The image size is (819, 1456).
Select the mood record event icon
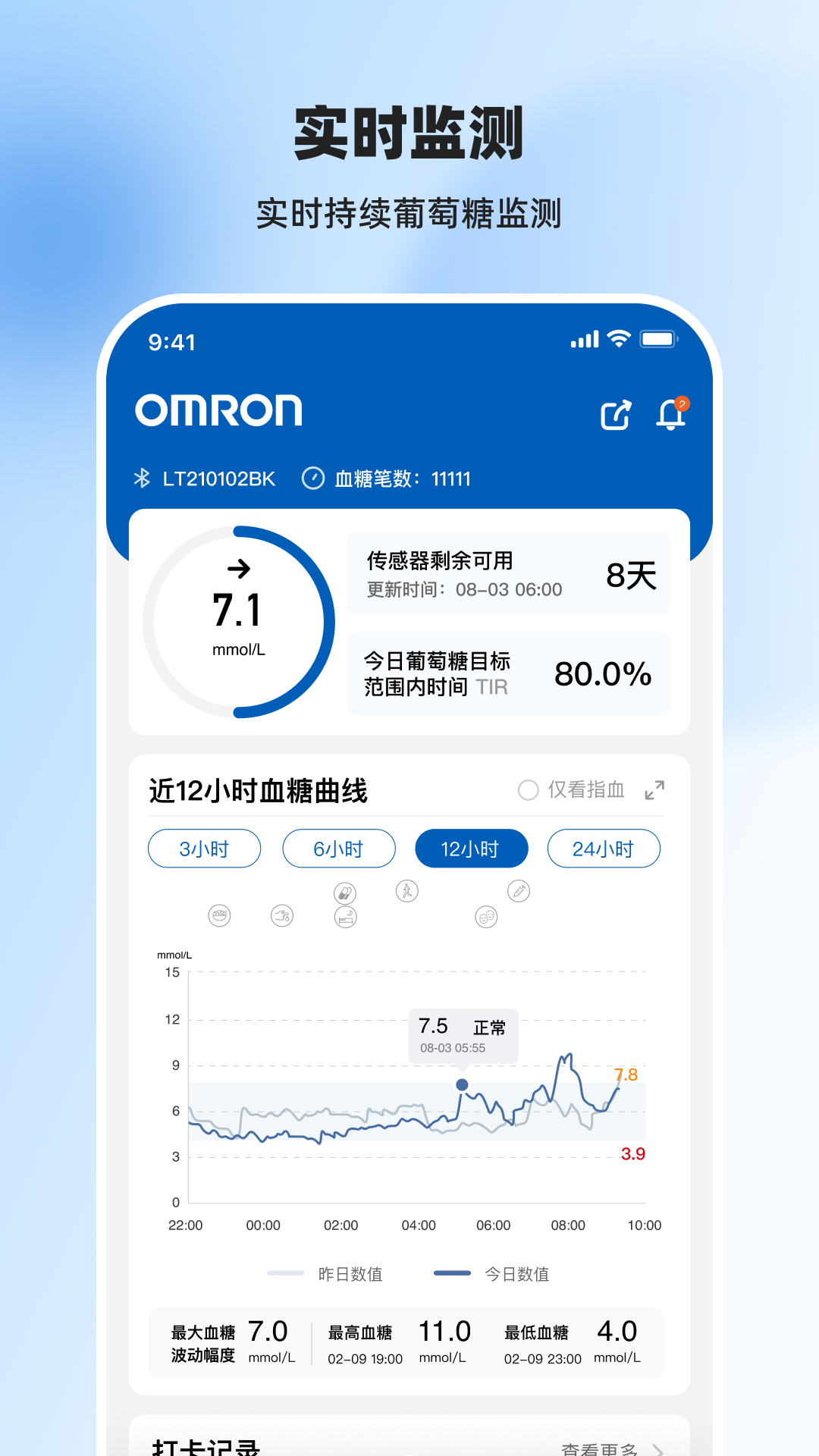pos(486,915)
